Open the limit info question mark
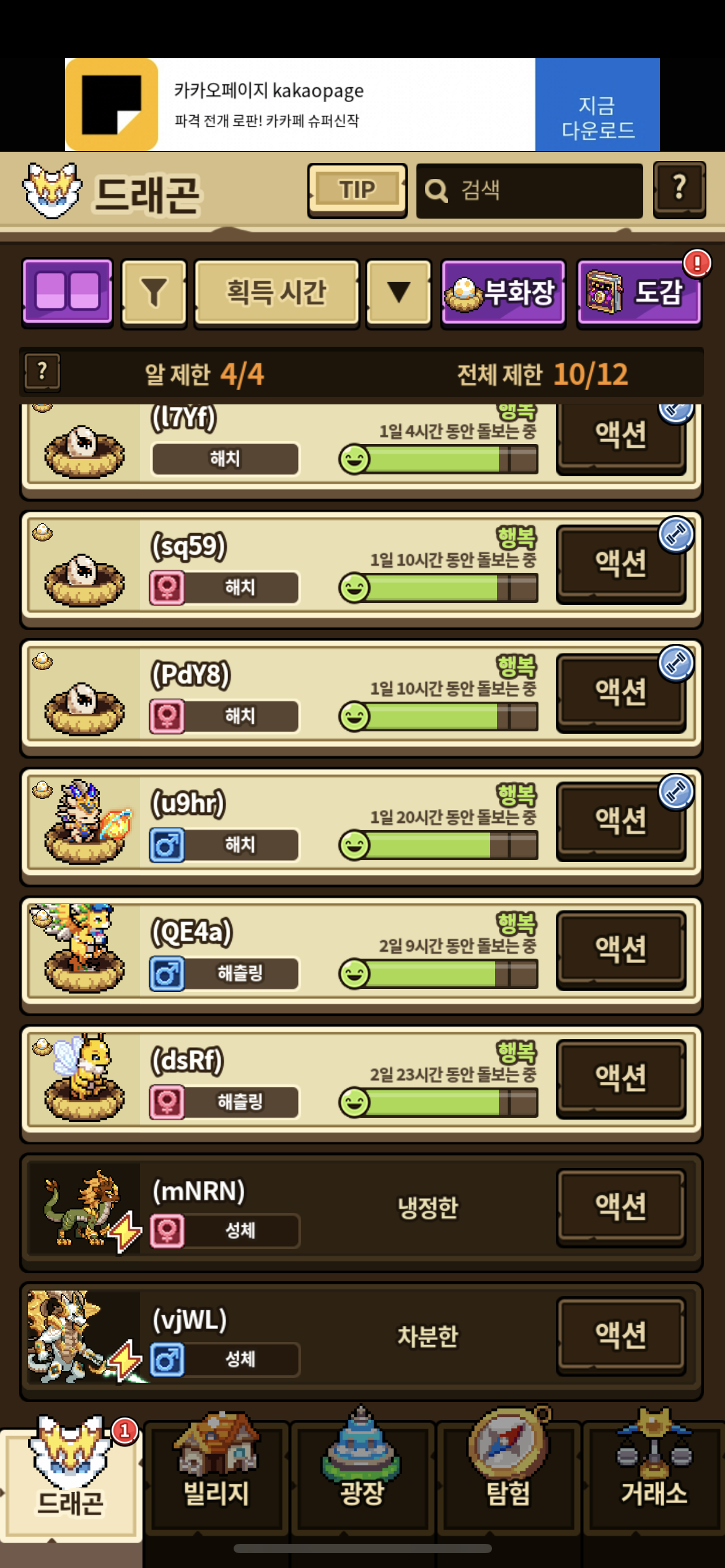The image size is (725, 1568). [x=42, y=372]
